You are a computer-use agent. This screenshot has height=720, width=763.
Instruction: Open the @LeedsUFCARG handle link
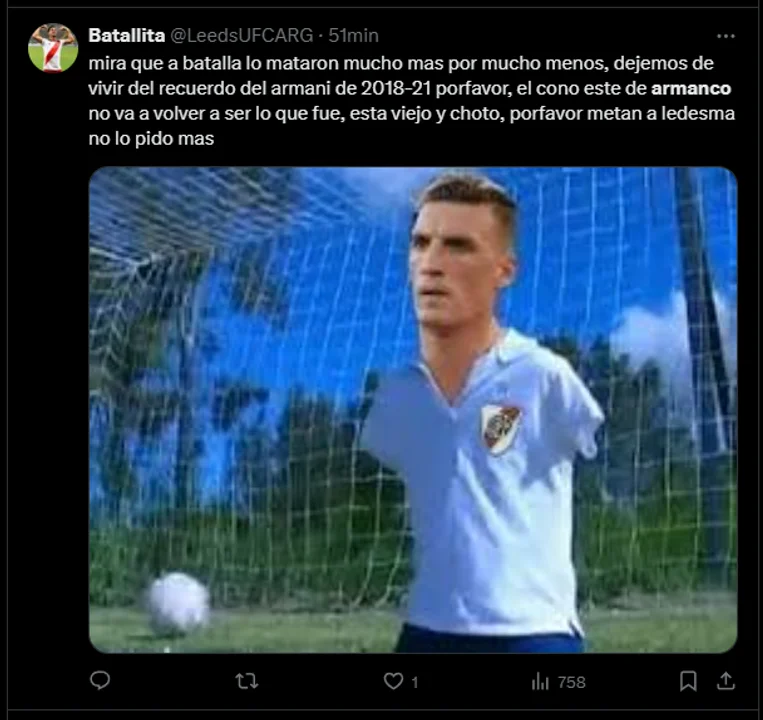point(235,36)
